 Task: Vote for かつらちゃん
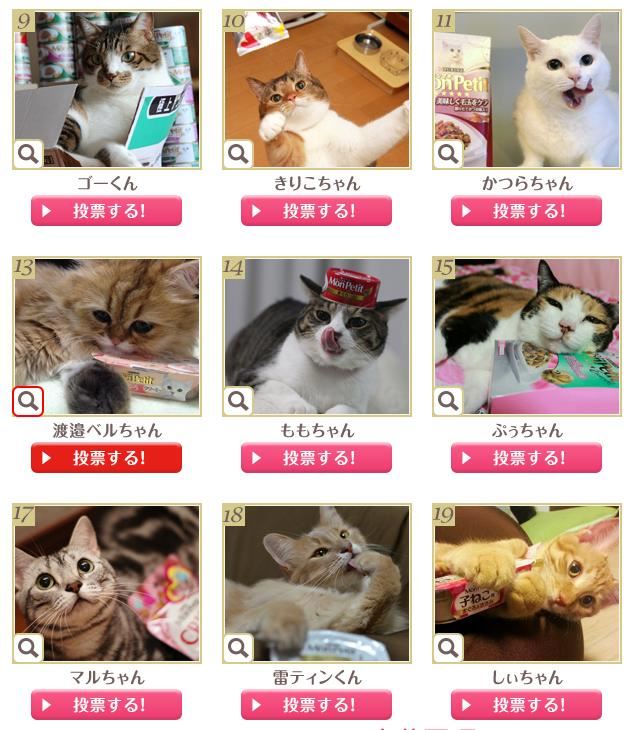pos(526,211)
